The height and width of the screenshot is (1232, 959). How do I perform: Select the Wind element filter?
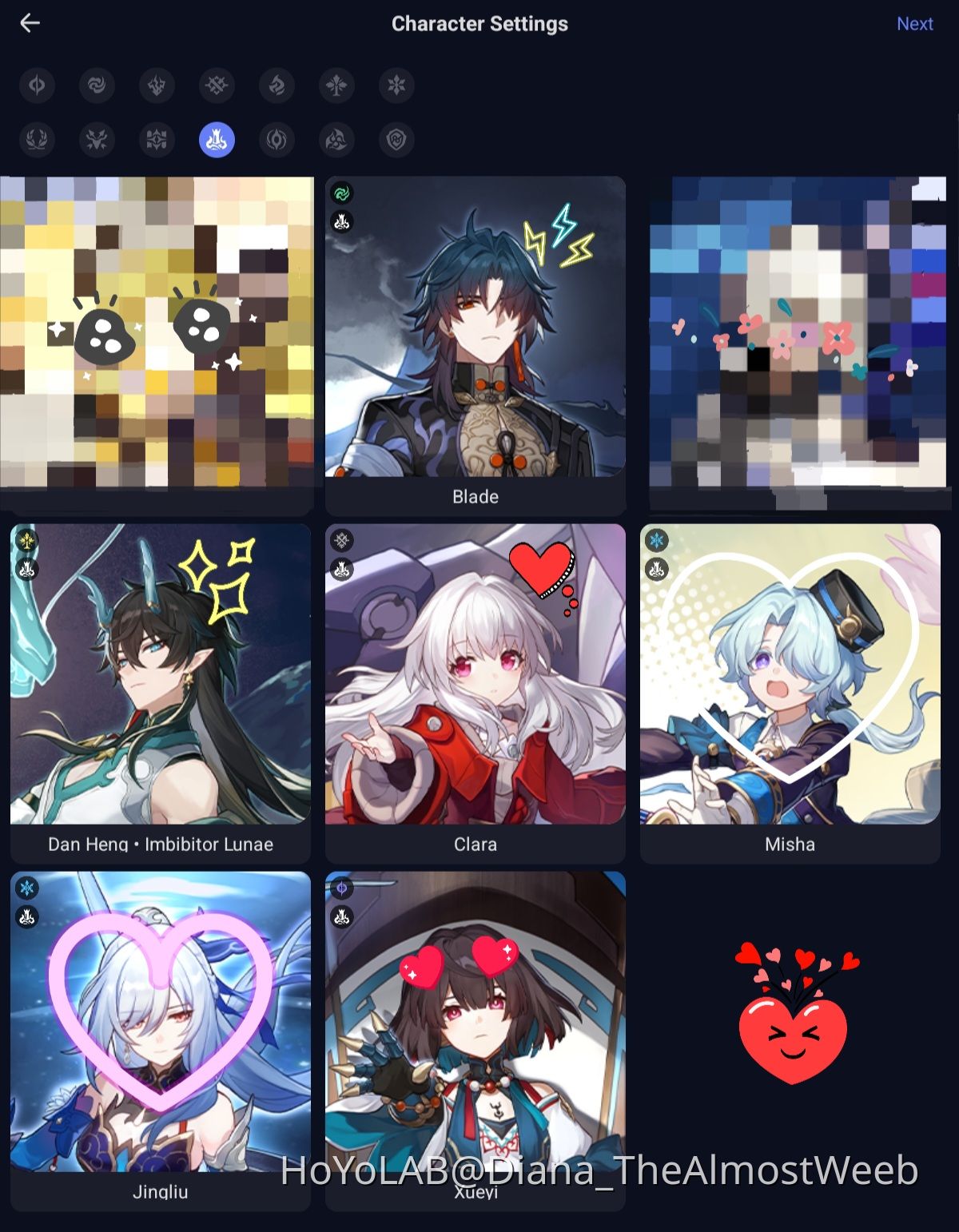coord(97,85)
